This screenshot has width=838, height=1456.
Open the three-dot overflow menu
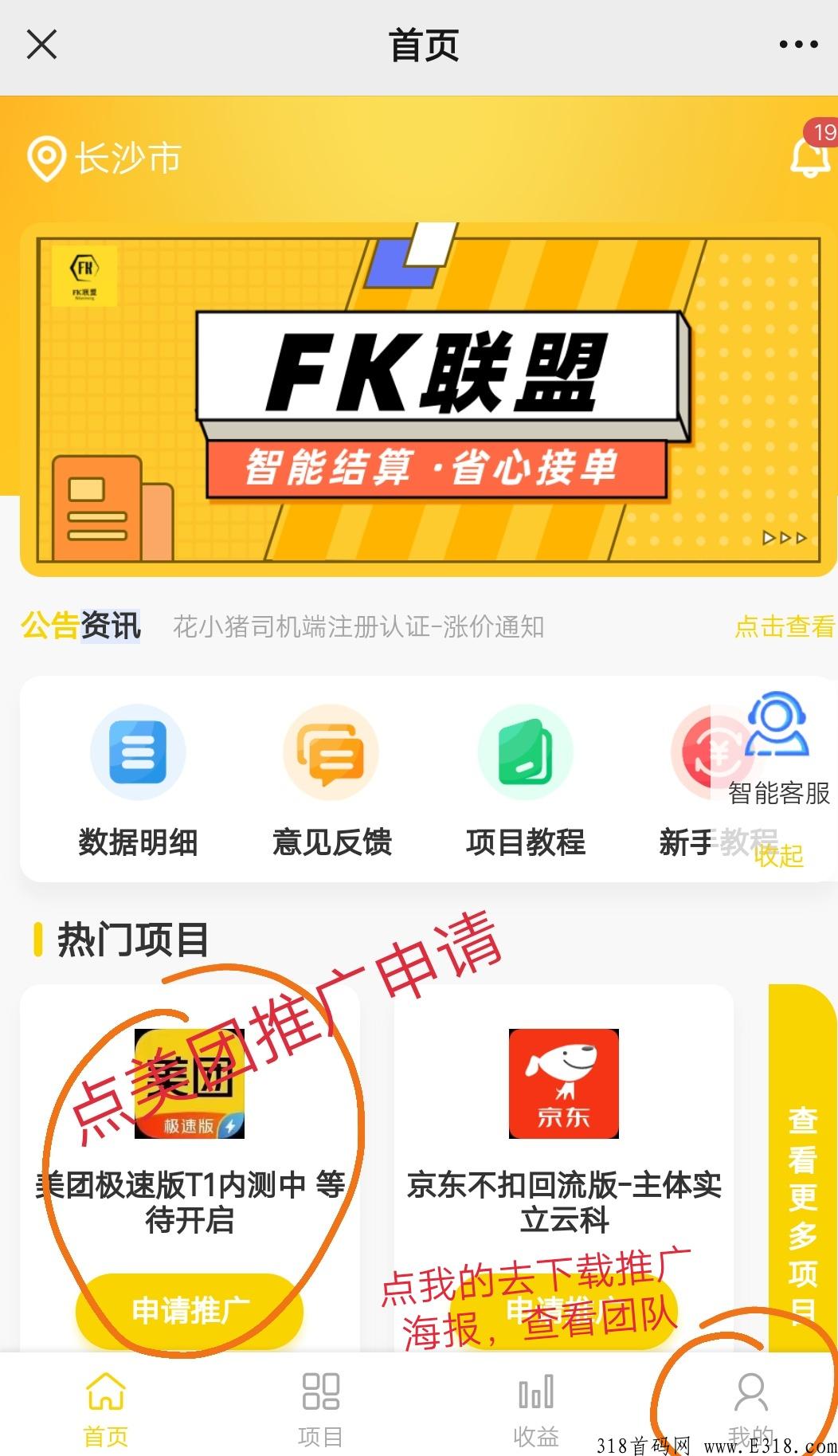point(798,45)
